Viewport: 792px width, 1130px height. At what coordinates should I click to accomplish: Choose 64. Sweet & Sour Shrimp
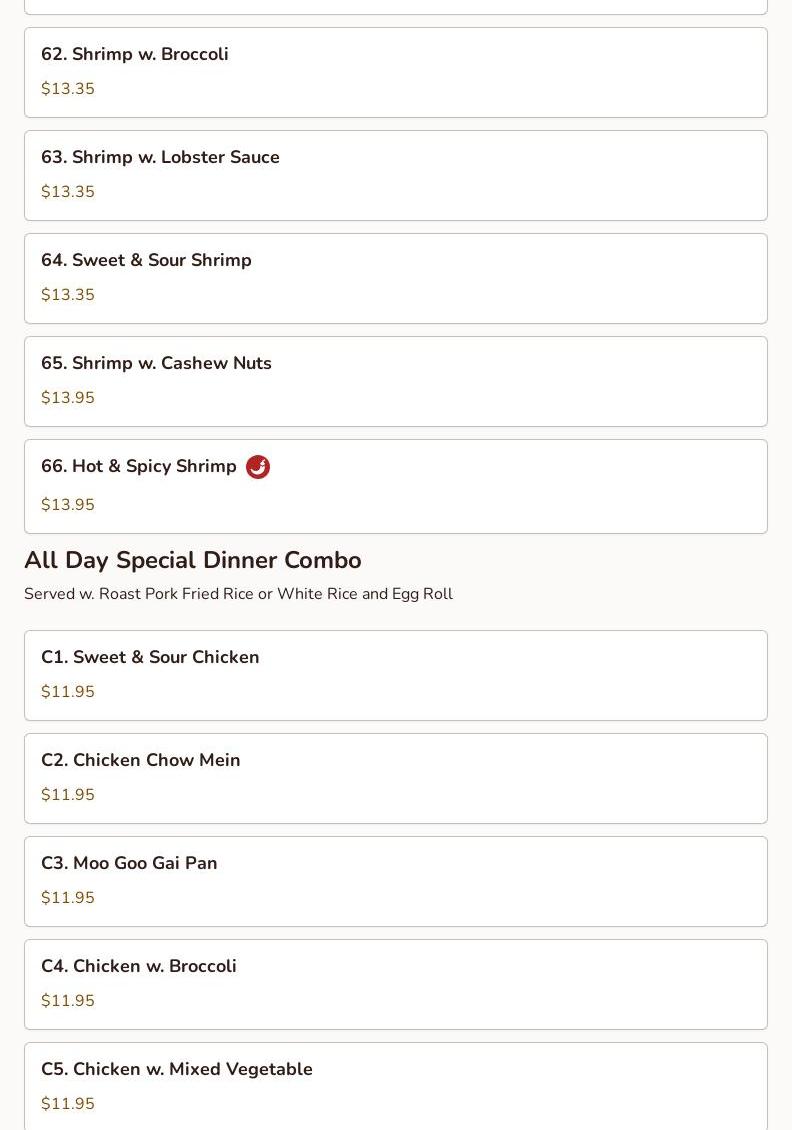(396, 278)
